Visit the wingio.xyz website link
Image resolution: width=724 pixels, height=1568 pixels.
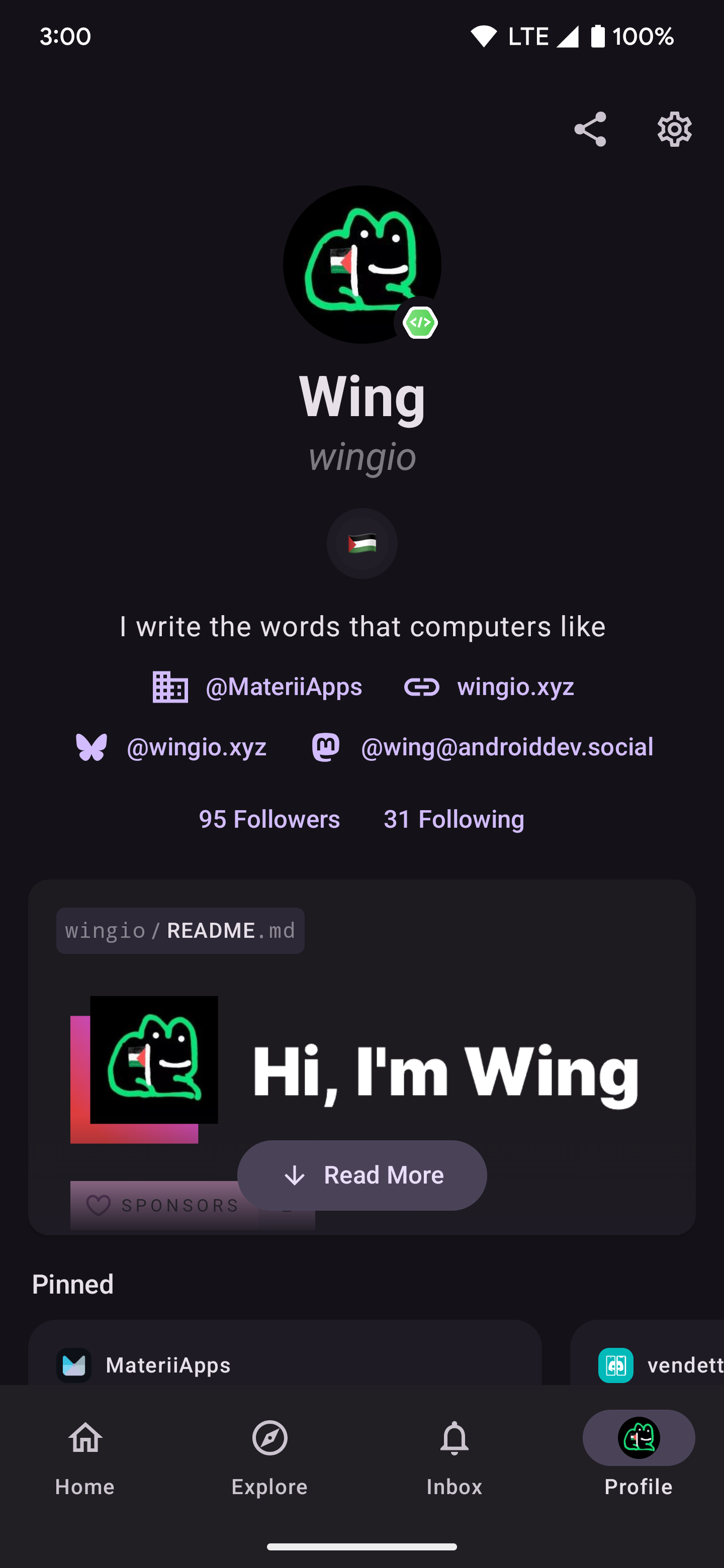pos(489,687)
